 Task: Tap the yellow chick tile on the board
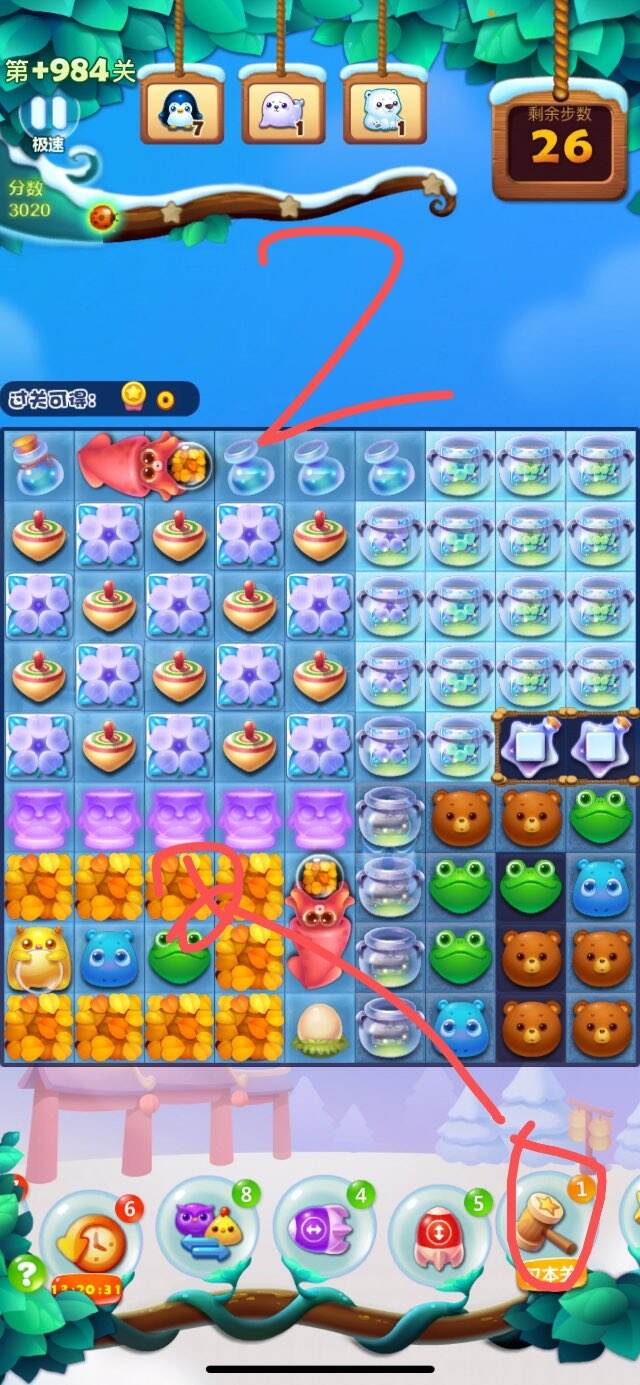(x=37, y=959)
